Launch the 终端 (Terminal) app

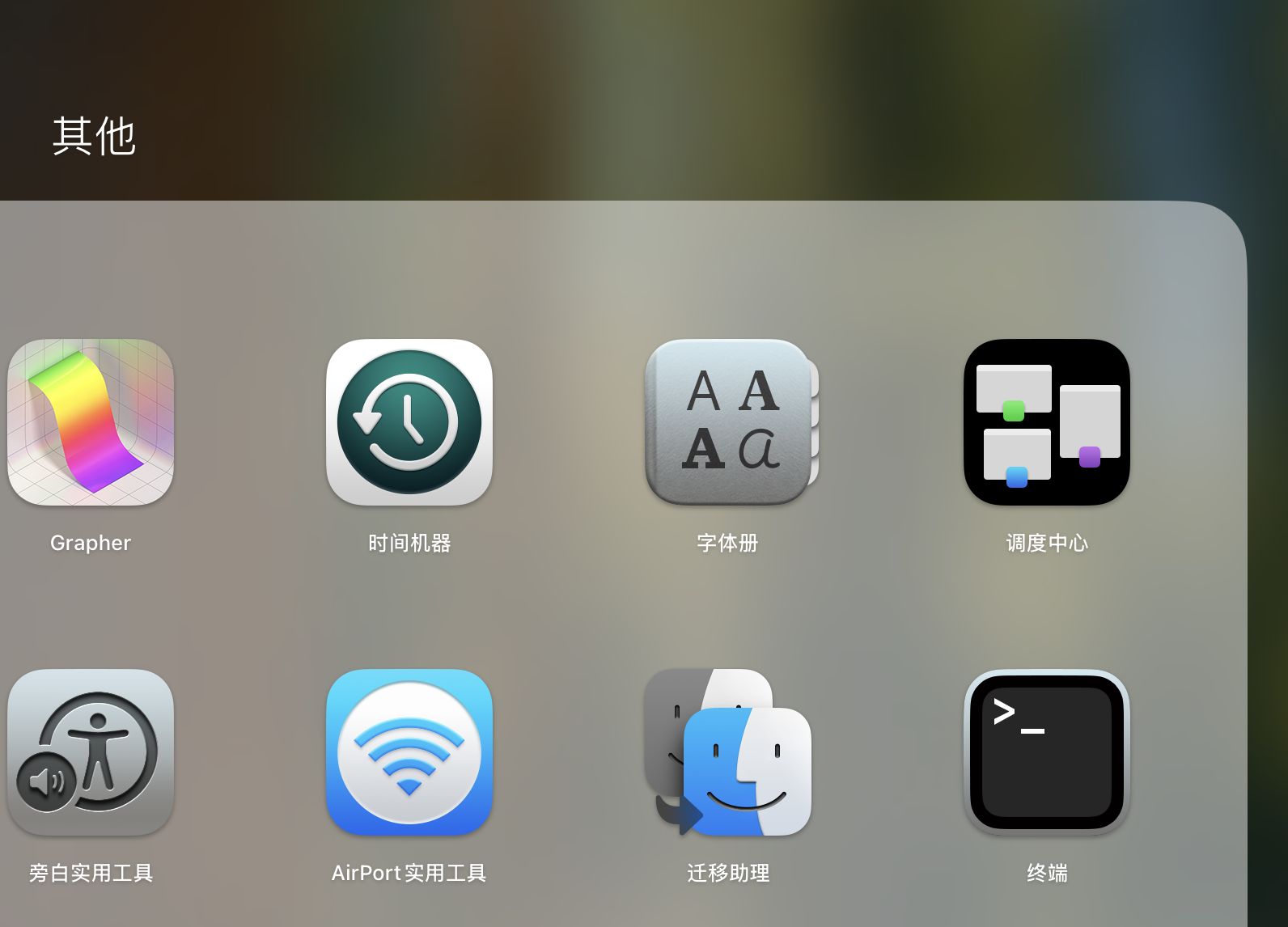point(1047,752)
